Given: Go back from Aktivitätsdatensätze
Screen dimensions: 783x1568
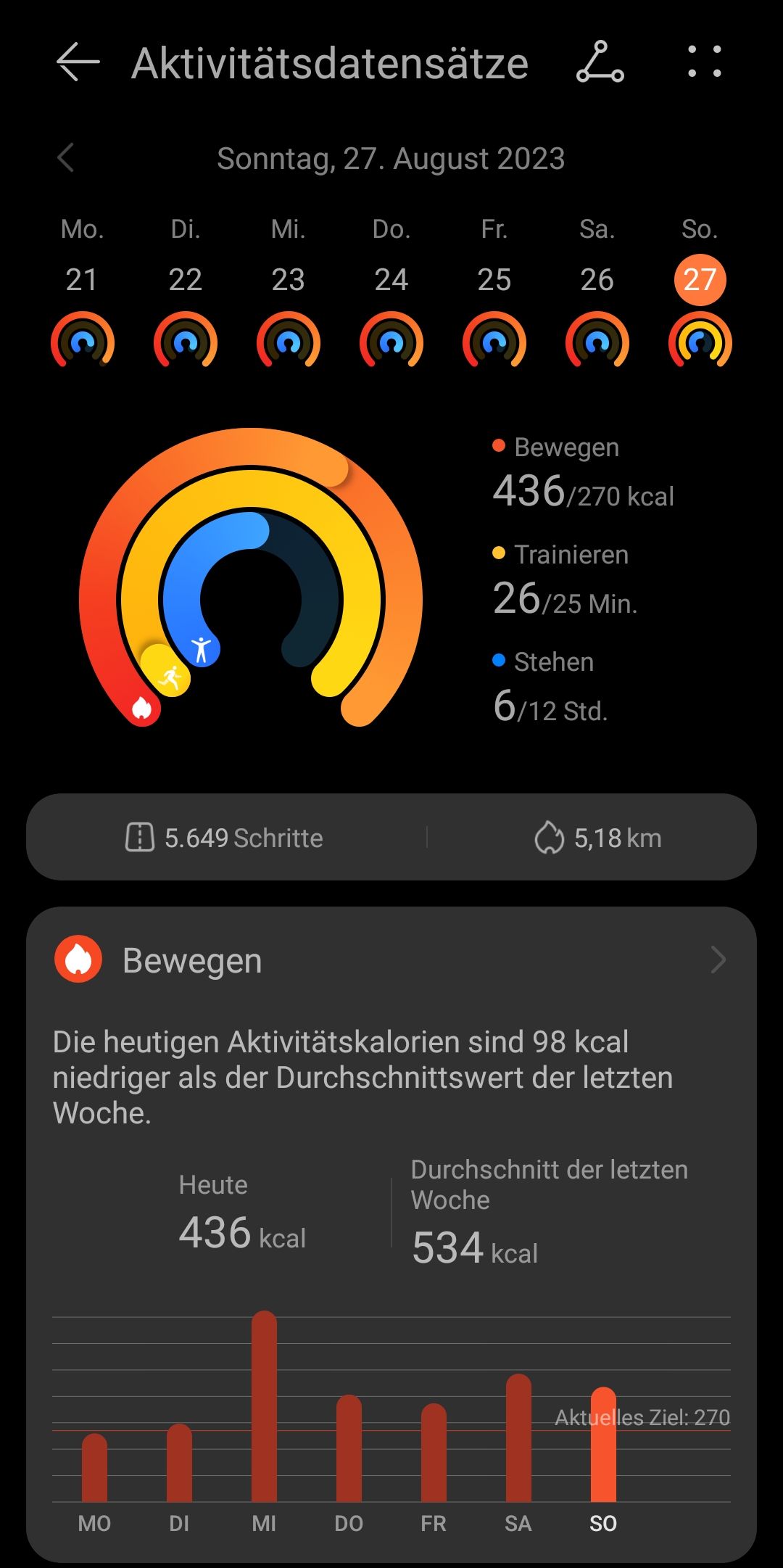Looking at the screenshot, I should click(x=78, y=62).
